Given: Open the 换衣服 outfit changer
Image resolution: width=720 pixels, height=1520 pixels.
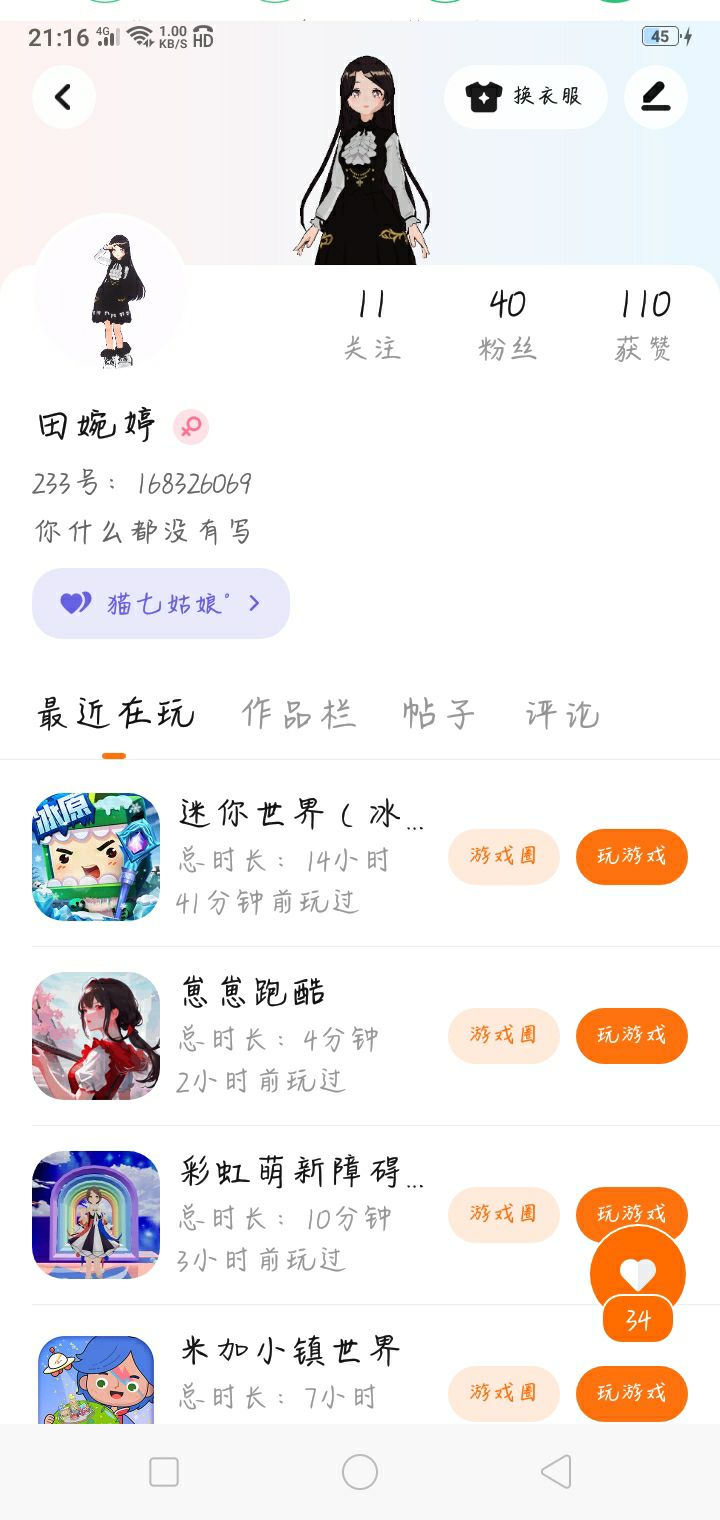Looking at the screenshot, I should (525, 97).
